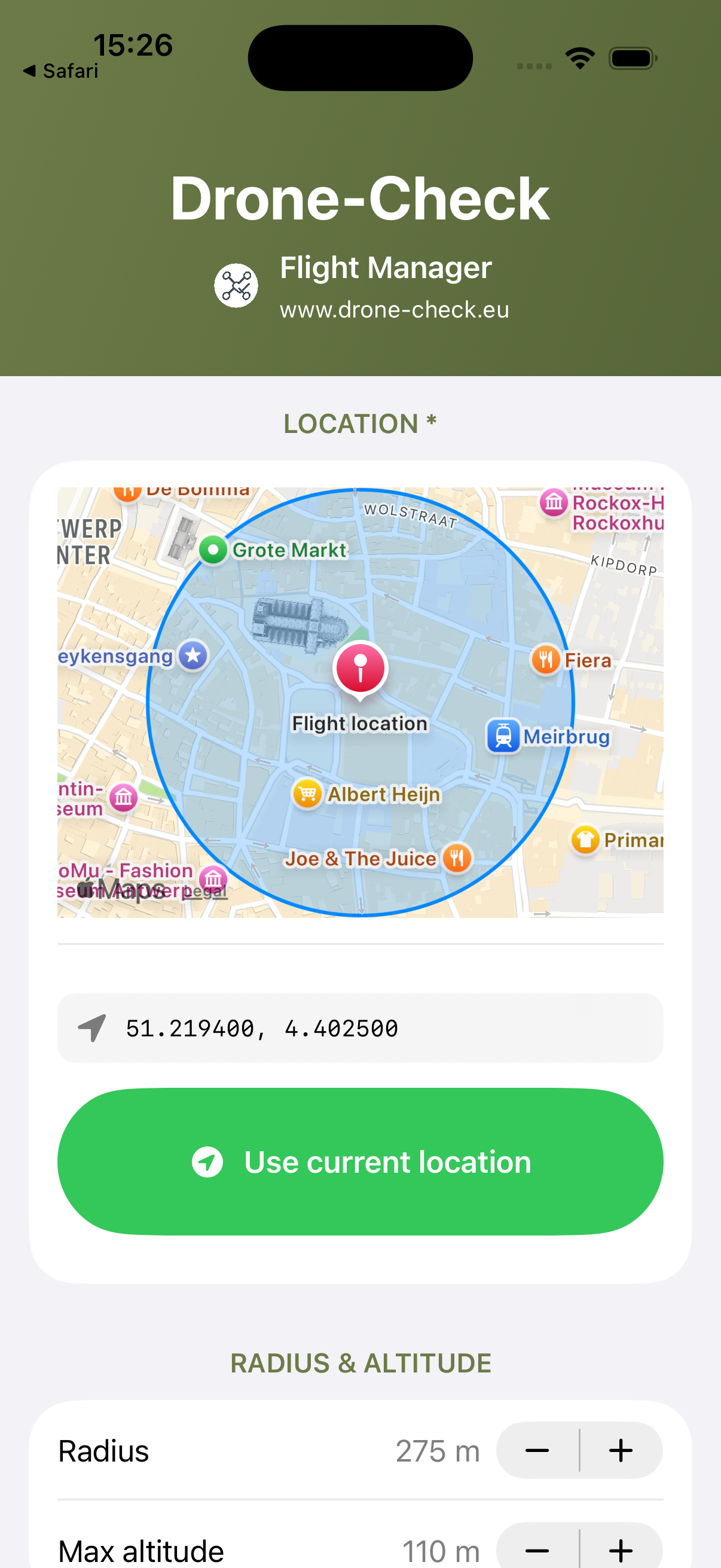This screenshot has width=721, height=1568.
Task: Tap the Albert Heijn shopping cart pin
Action: point(307,794)
